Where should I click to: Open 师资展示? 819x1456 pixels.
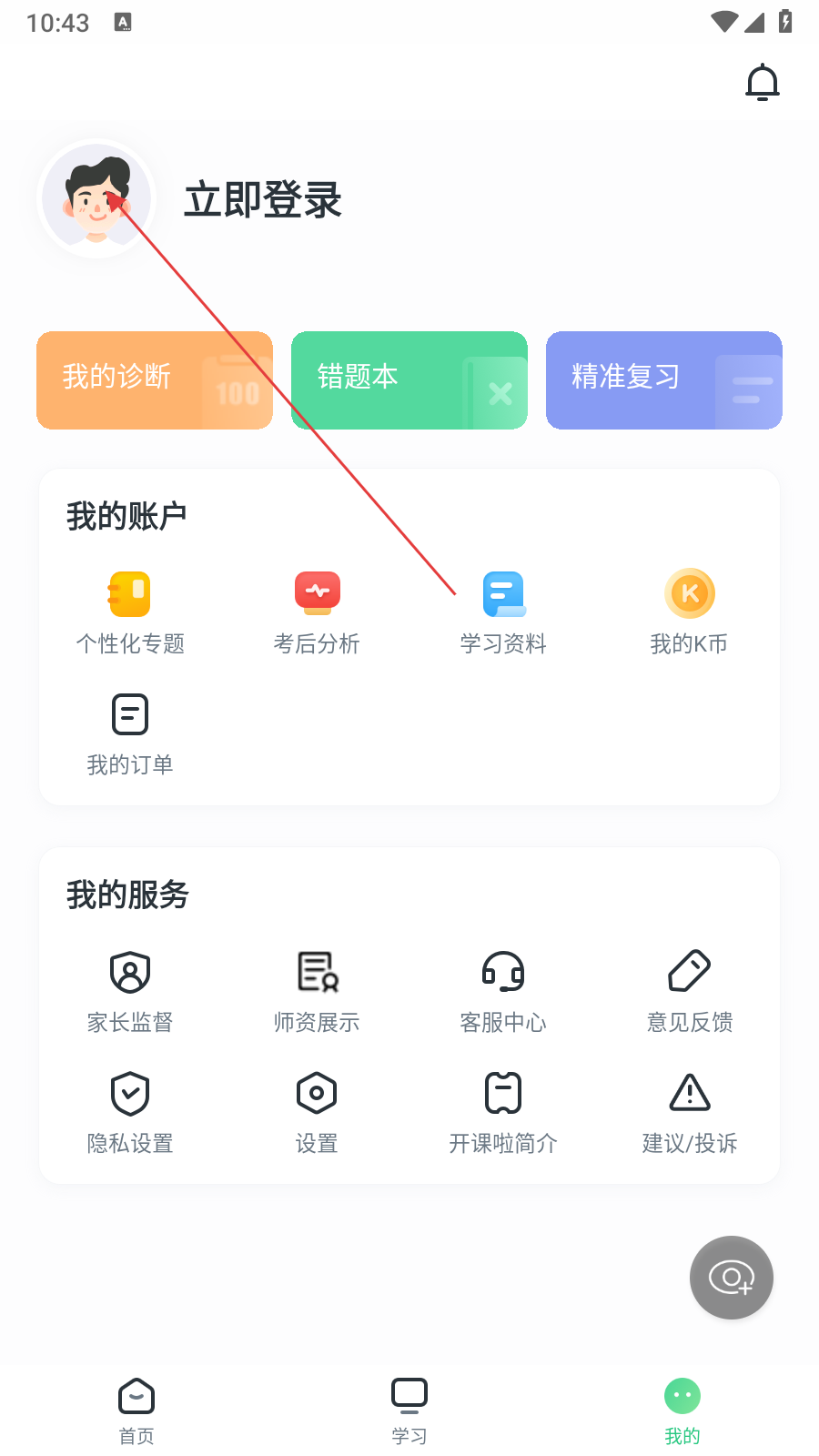(x=317, y=991)
